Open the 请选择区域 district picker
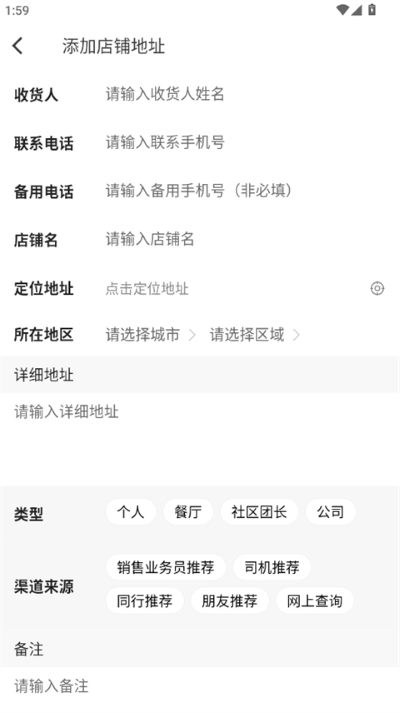Image resolution: width=400 pixels, height=713 pixels. [x=255, y=335]
